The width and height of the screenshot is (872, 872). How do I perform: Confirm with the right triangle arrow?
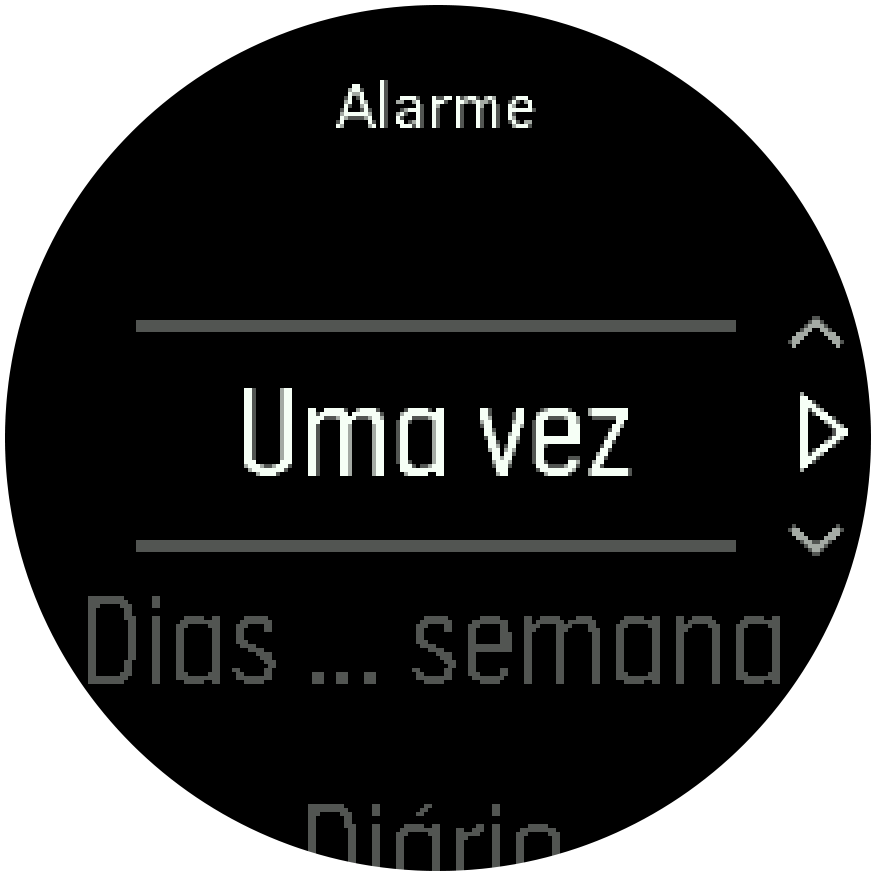[822, 434]
